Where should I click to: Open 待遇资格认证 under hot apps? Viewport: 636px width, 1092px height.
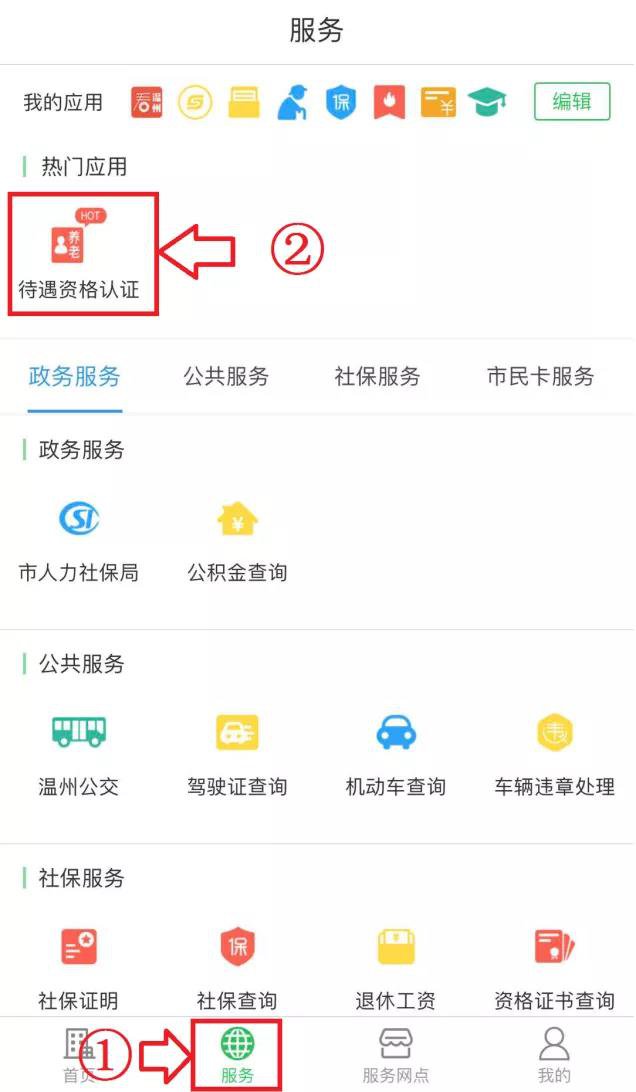click(79, 256)
